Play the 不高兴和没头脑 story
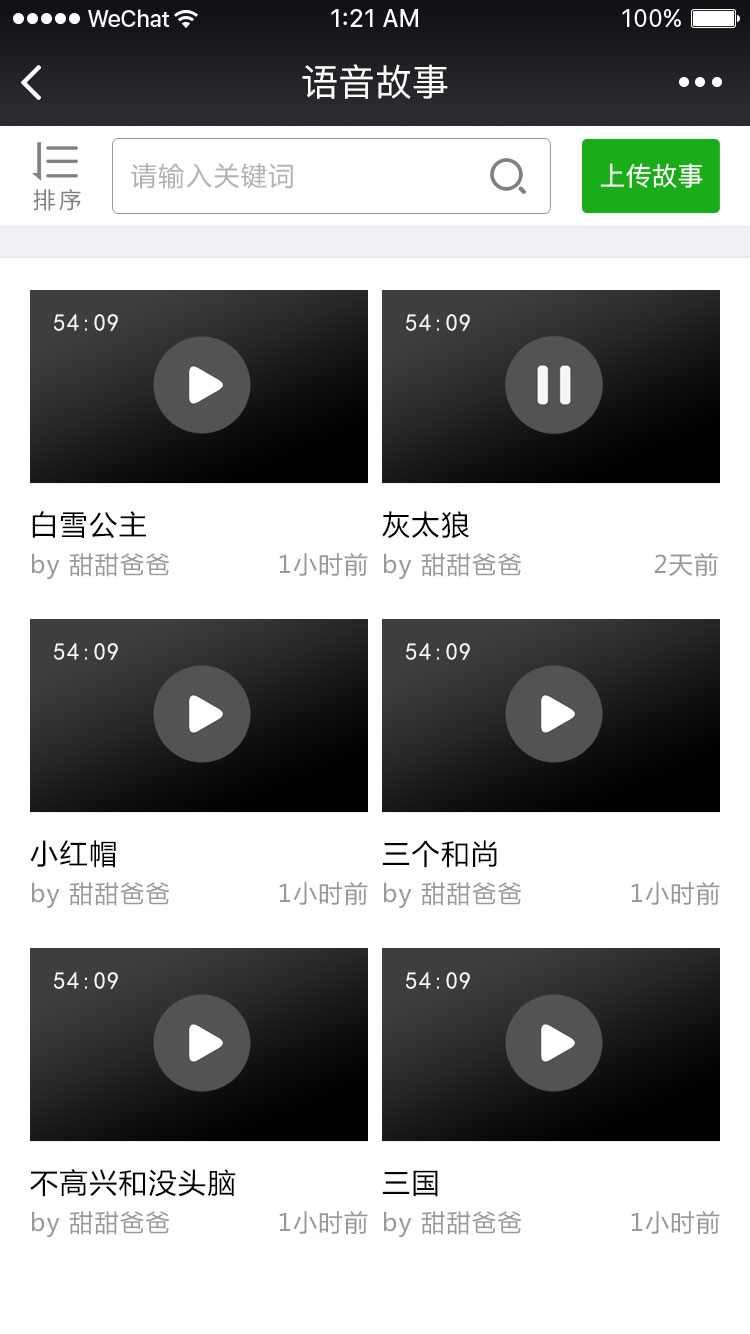The image size is (750, 1334). (202, 1043)
